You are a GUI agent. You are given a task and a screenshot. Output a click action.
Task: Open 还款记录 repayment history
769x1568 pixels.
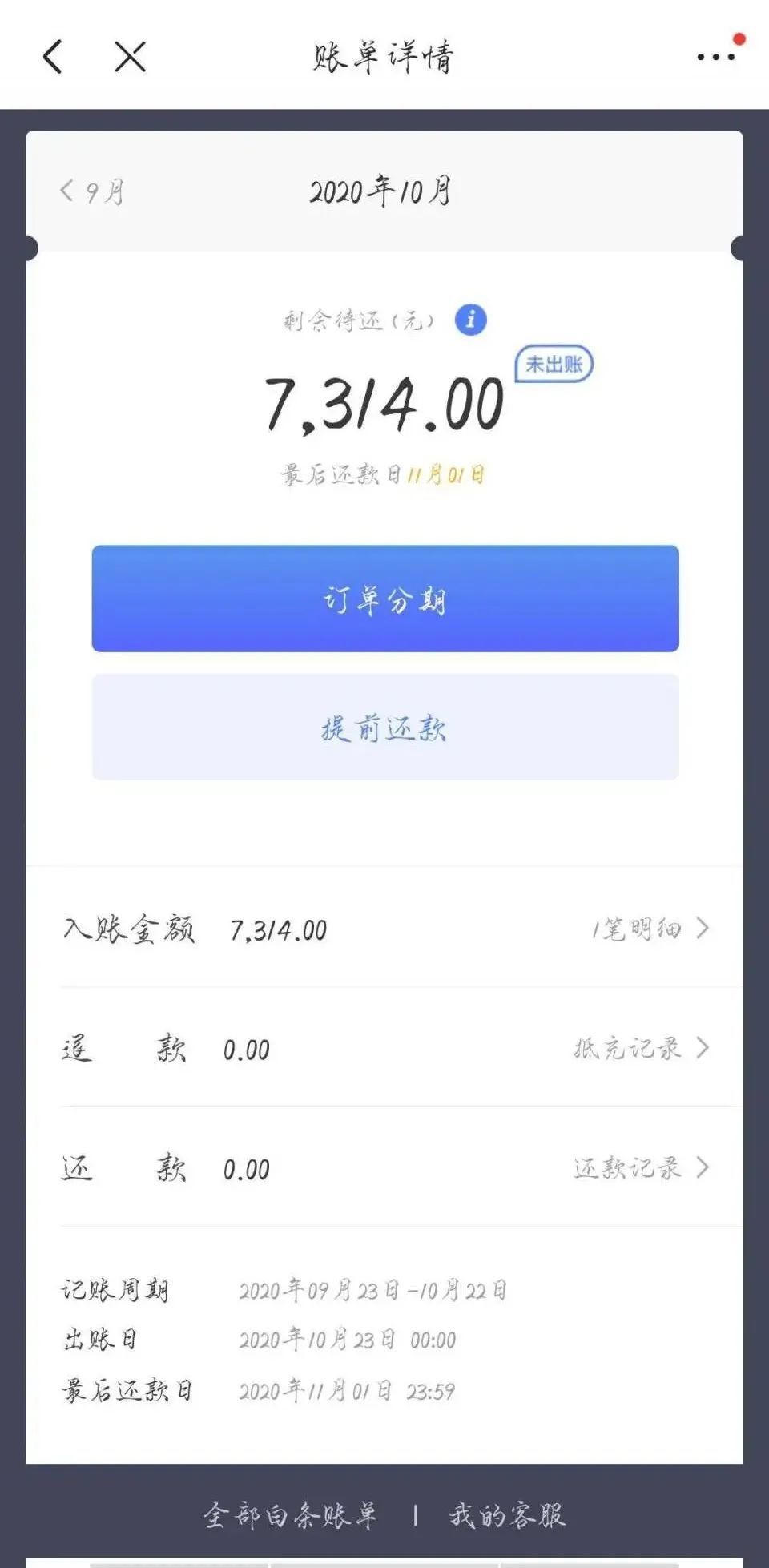tap(641, 1167)
